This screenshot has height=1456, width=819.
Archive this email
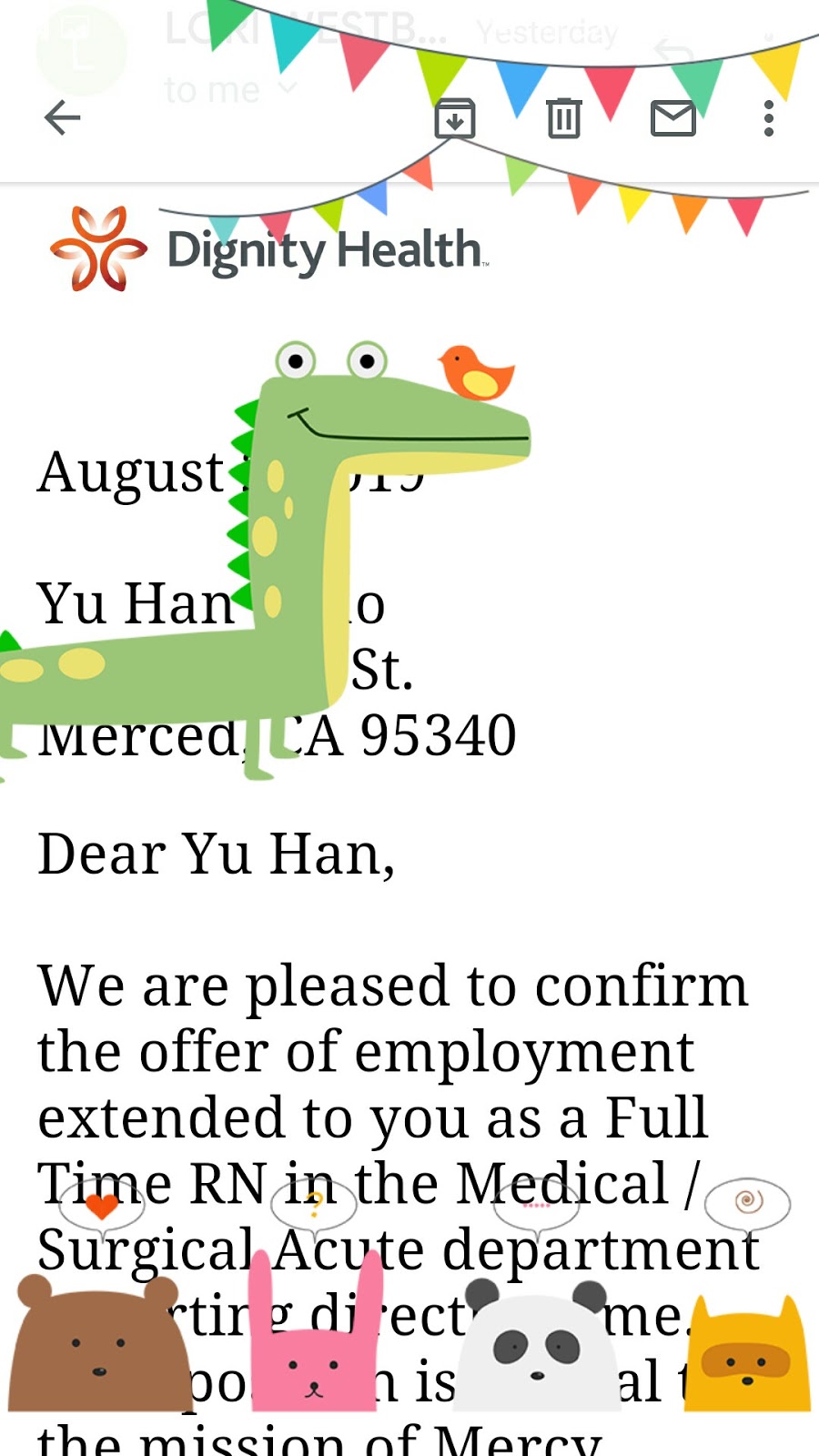[x=455, y=118]
